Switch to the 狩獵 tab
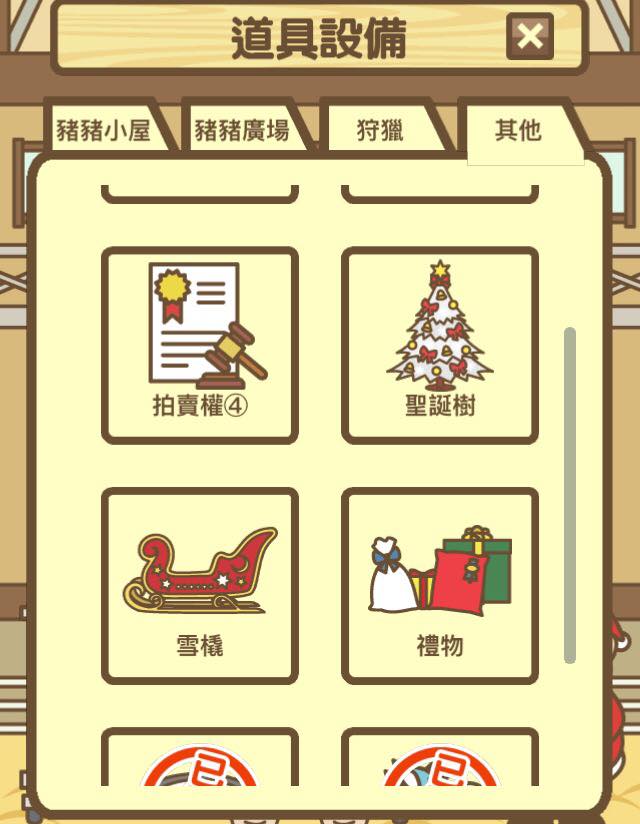Viewport: 640px width, 824px height. (380, 129)
